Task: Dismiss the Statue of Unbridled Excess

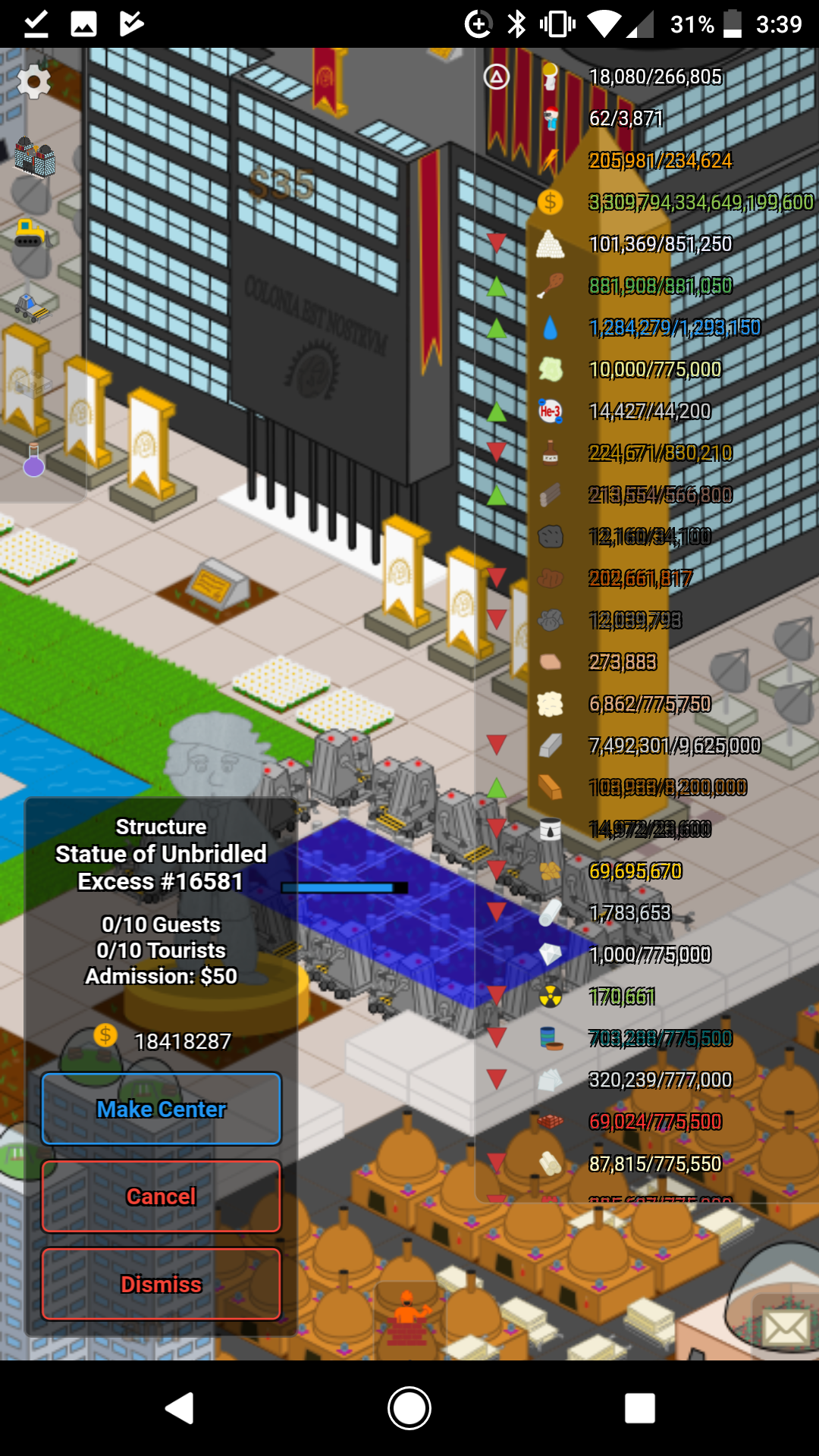Action: [162, 1284]
